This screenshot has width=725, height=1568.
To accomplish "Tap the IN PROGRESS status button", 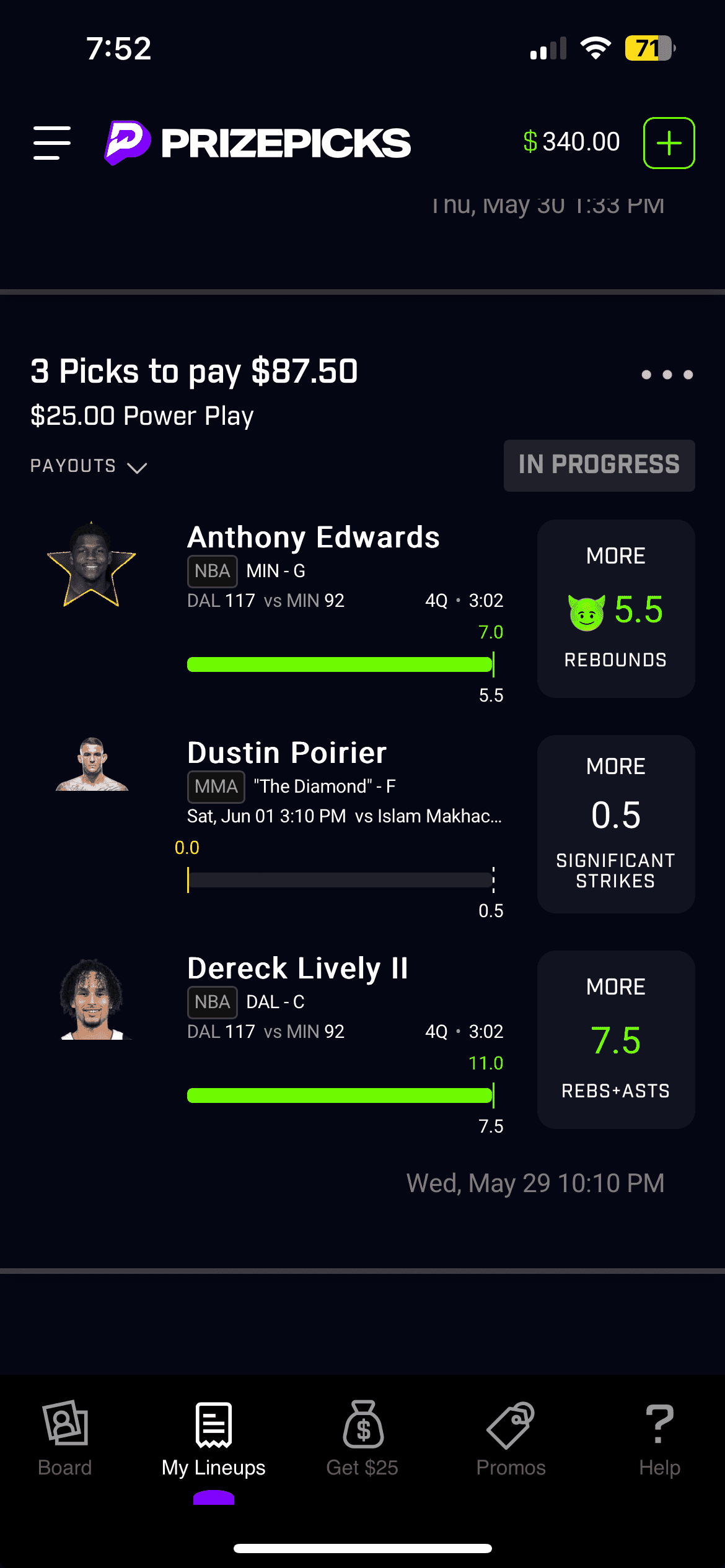I will (x=599, y=464).
